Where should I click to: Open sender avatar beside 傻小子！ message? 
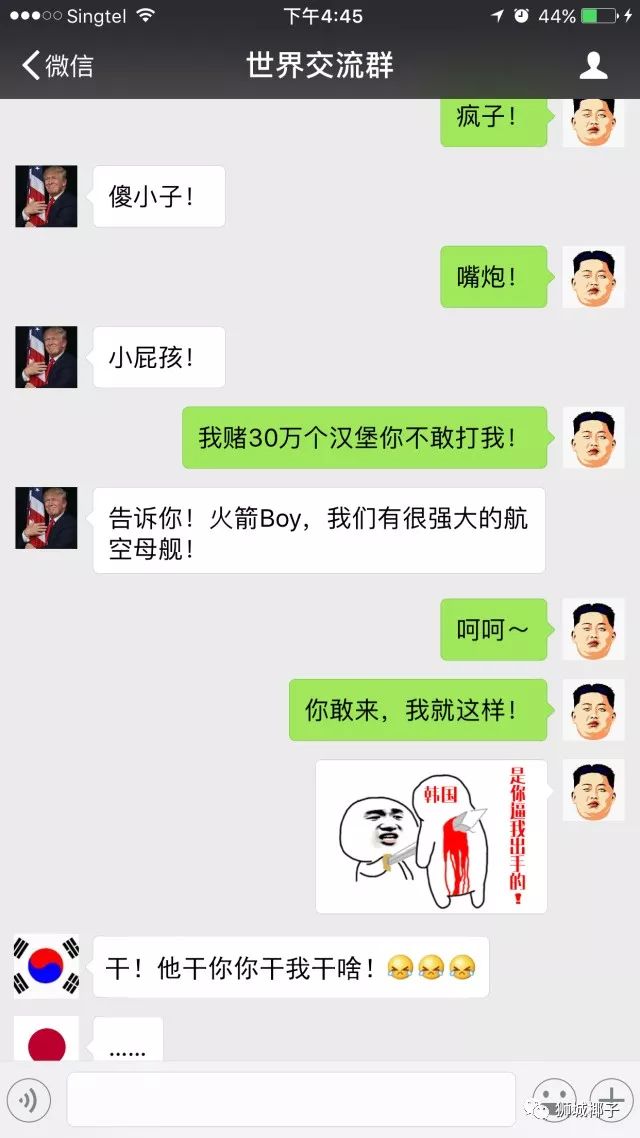[46, 196]
